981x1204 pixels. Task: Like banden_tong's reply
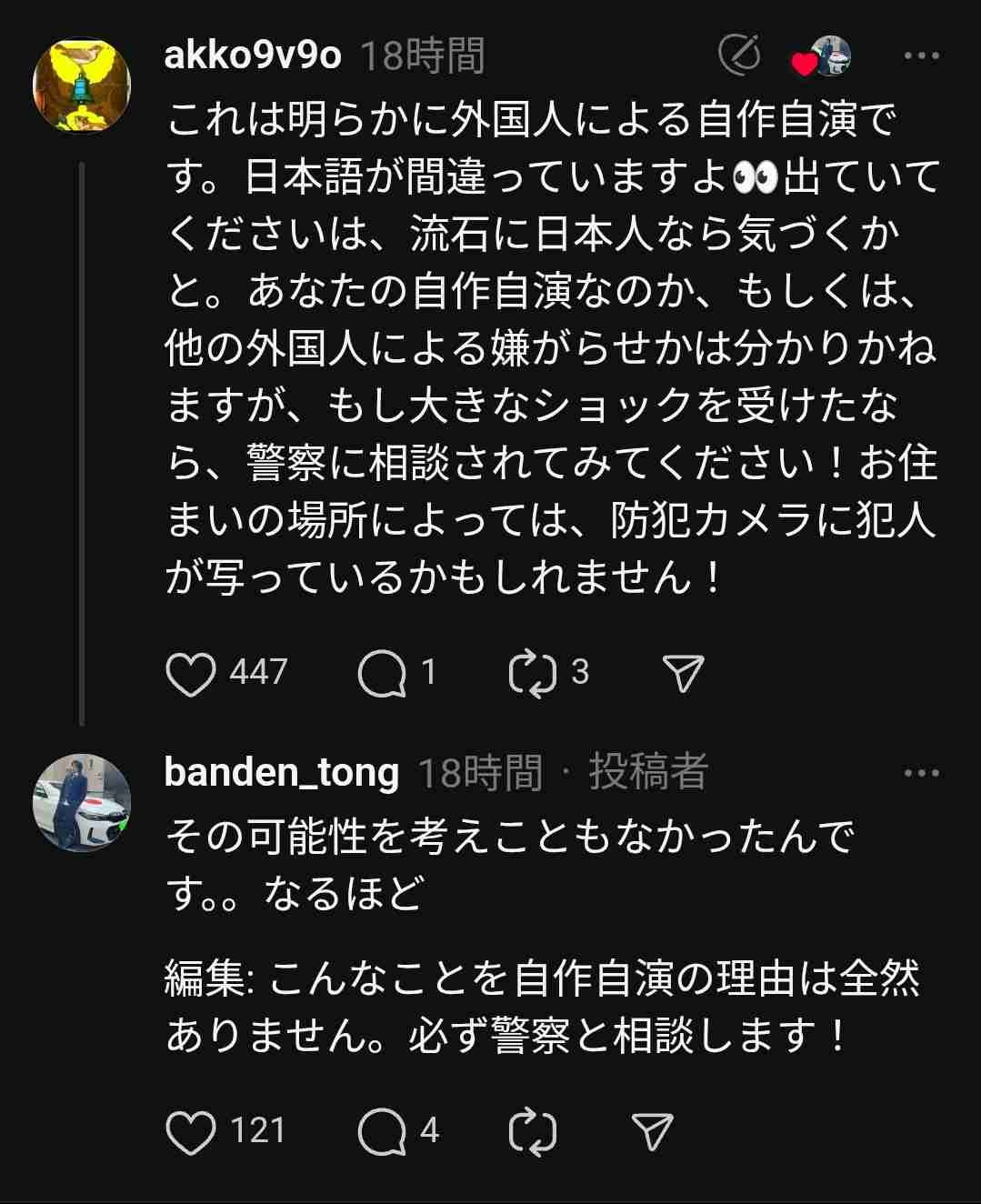[191, 1131]
